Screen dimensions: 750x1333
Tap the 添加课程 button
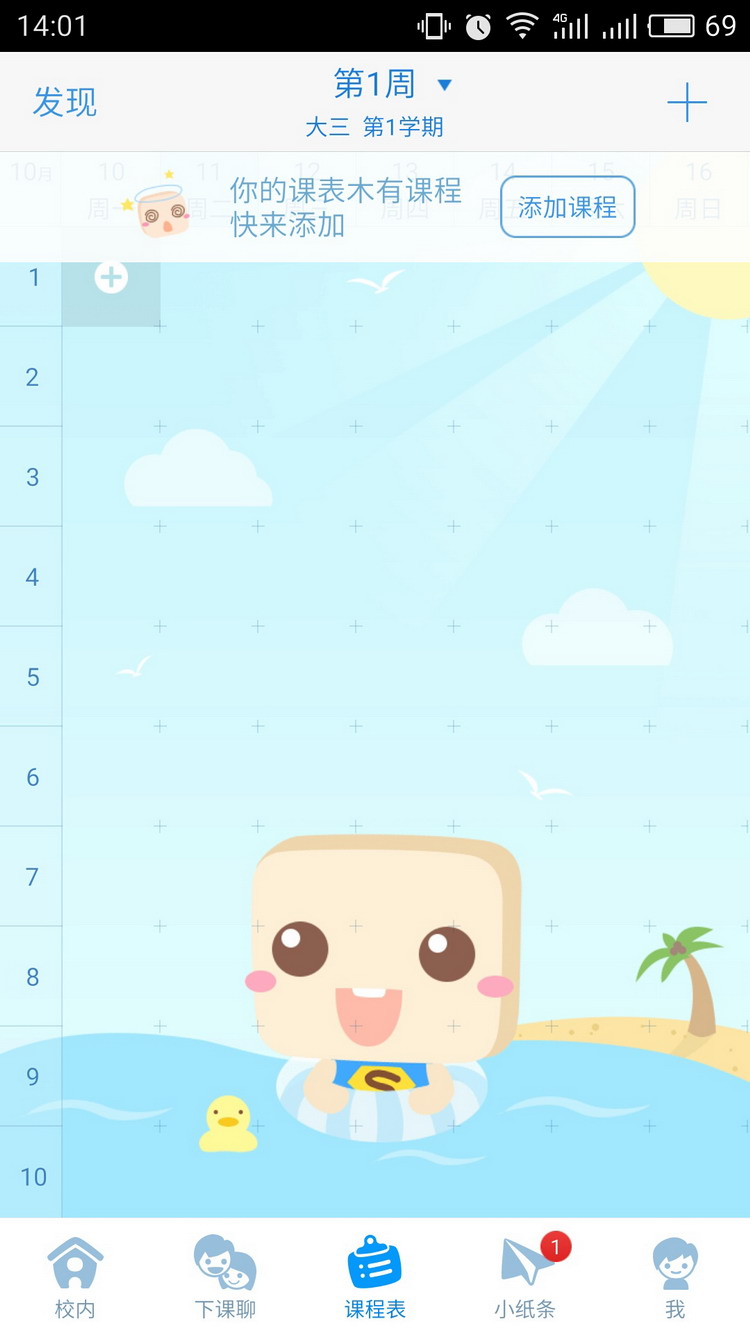click(x=567, y=207)
